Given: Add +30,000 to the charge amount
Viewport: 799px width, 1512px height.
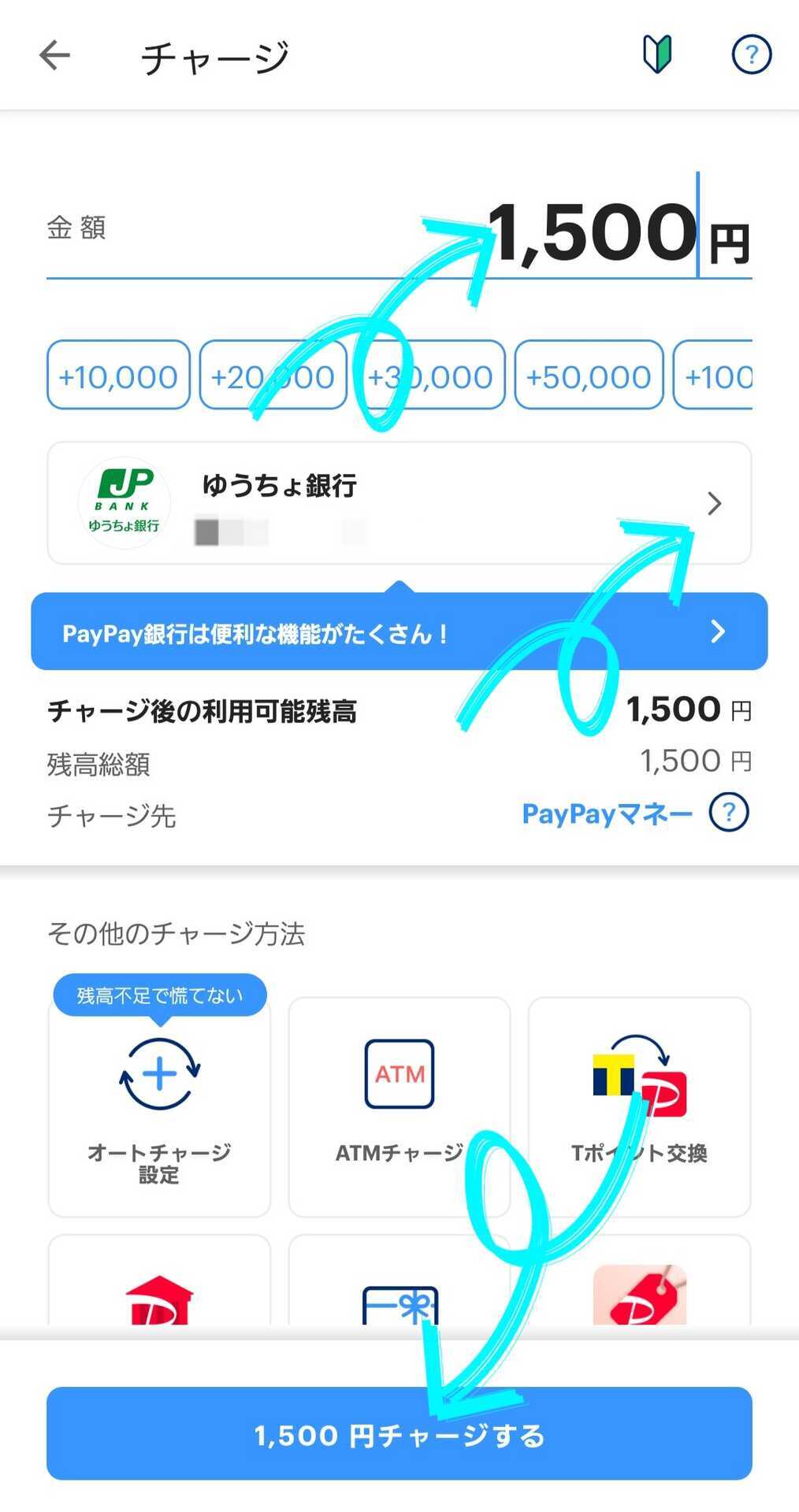Looking at the screenshot, I should [x=431, y=376].
